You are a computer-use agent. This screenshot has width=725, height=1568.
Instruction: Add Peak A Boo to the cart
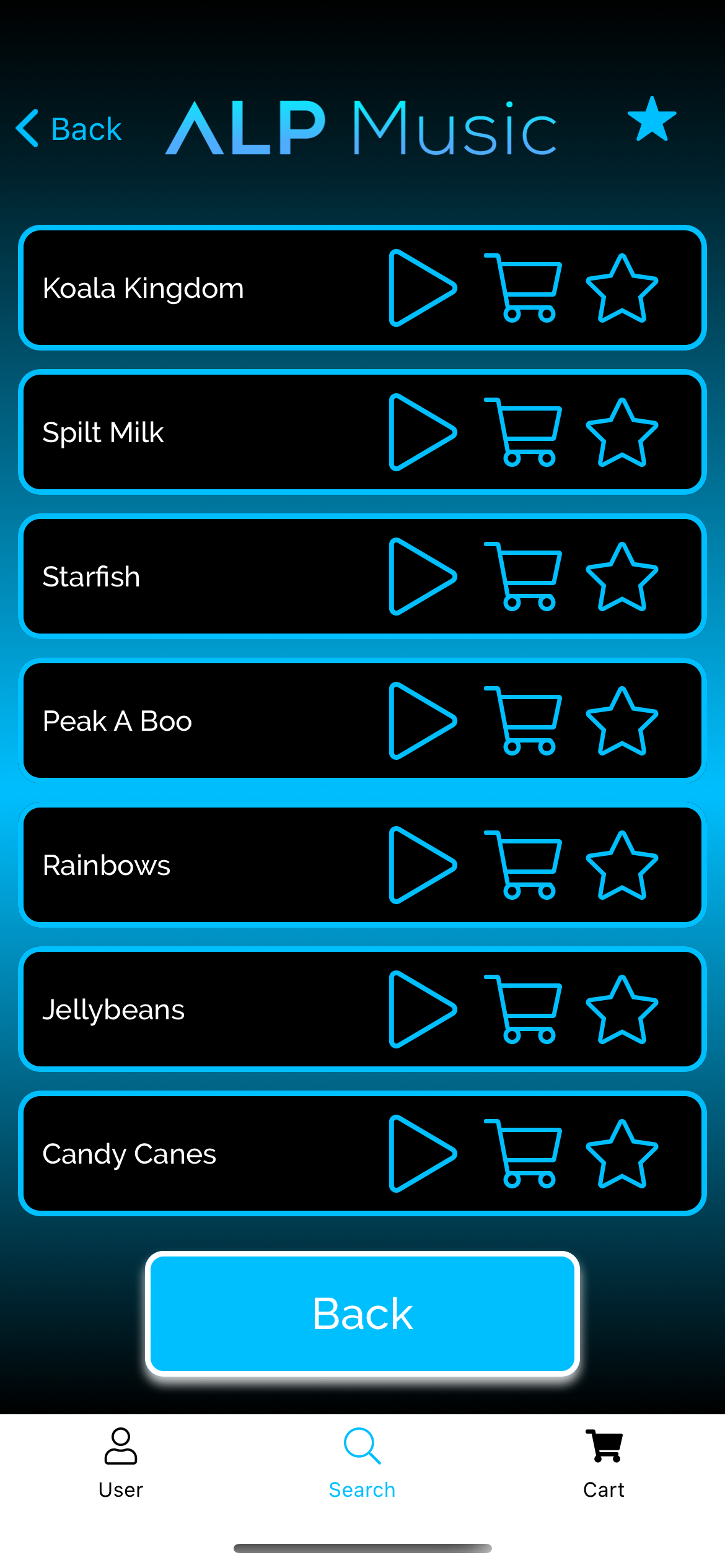(524, 721)
